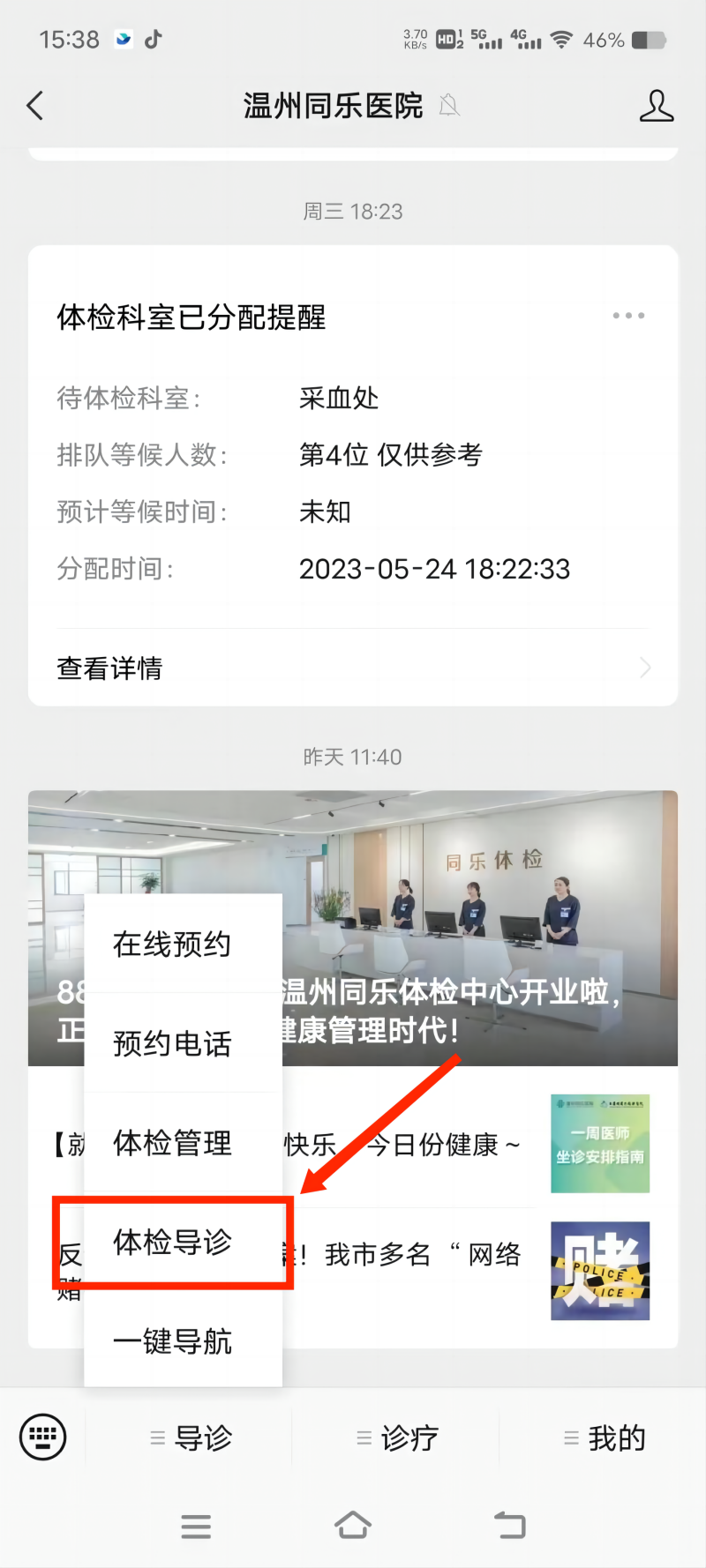
Task: Open the three-dot menu on 体检科室已分配提醒
Action: point(628,316)
